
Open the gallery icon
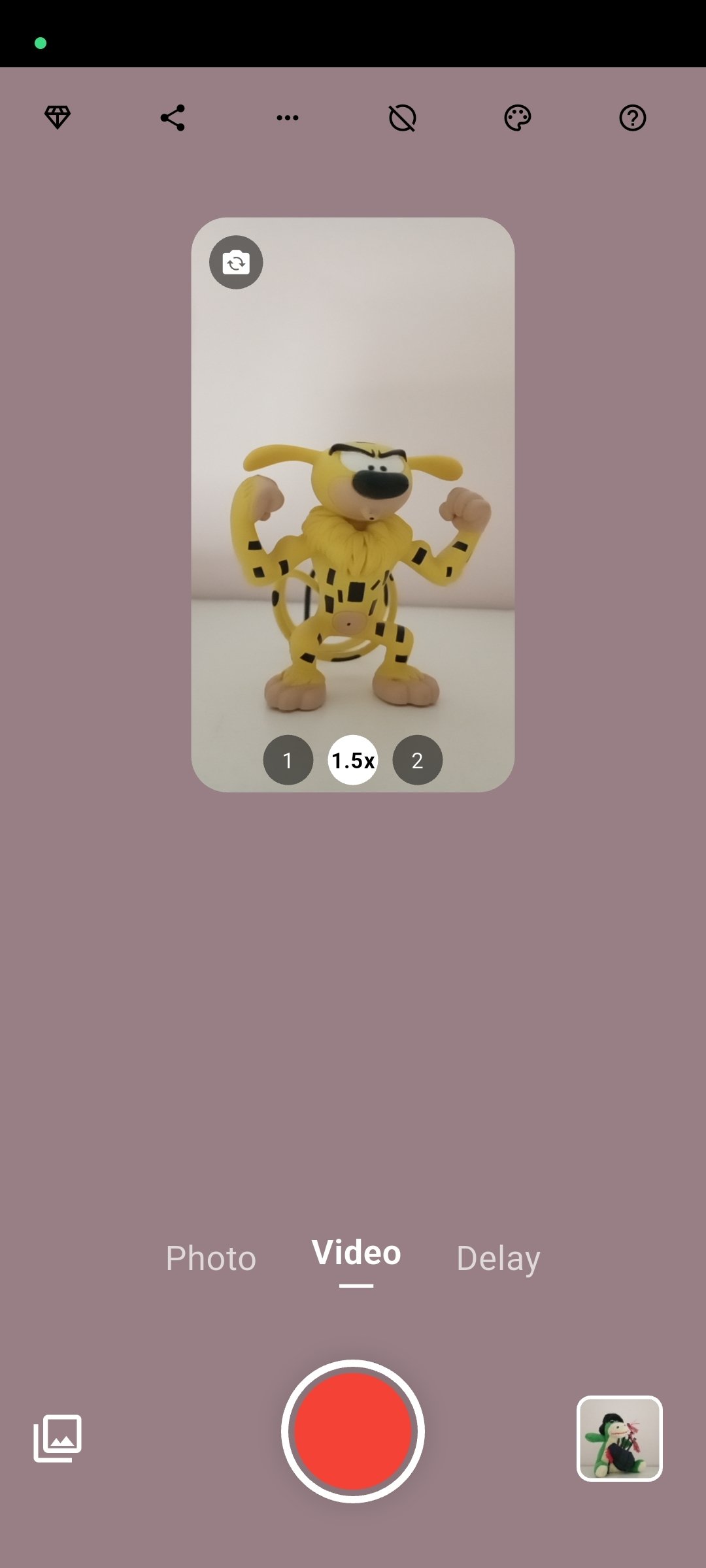tap(58, 1438)
